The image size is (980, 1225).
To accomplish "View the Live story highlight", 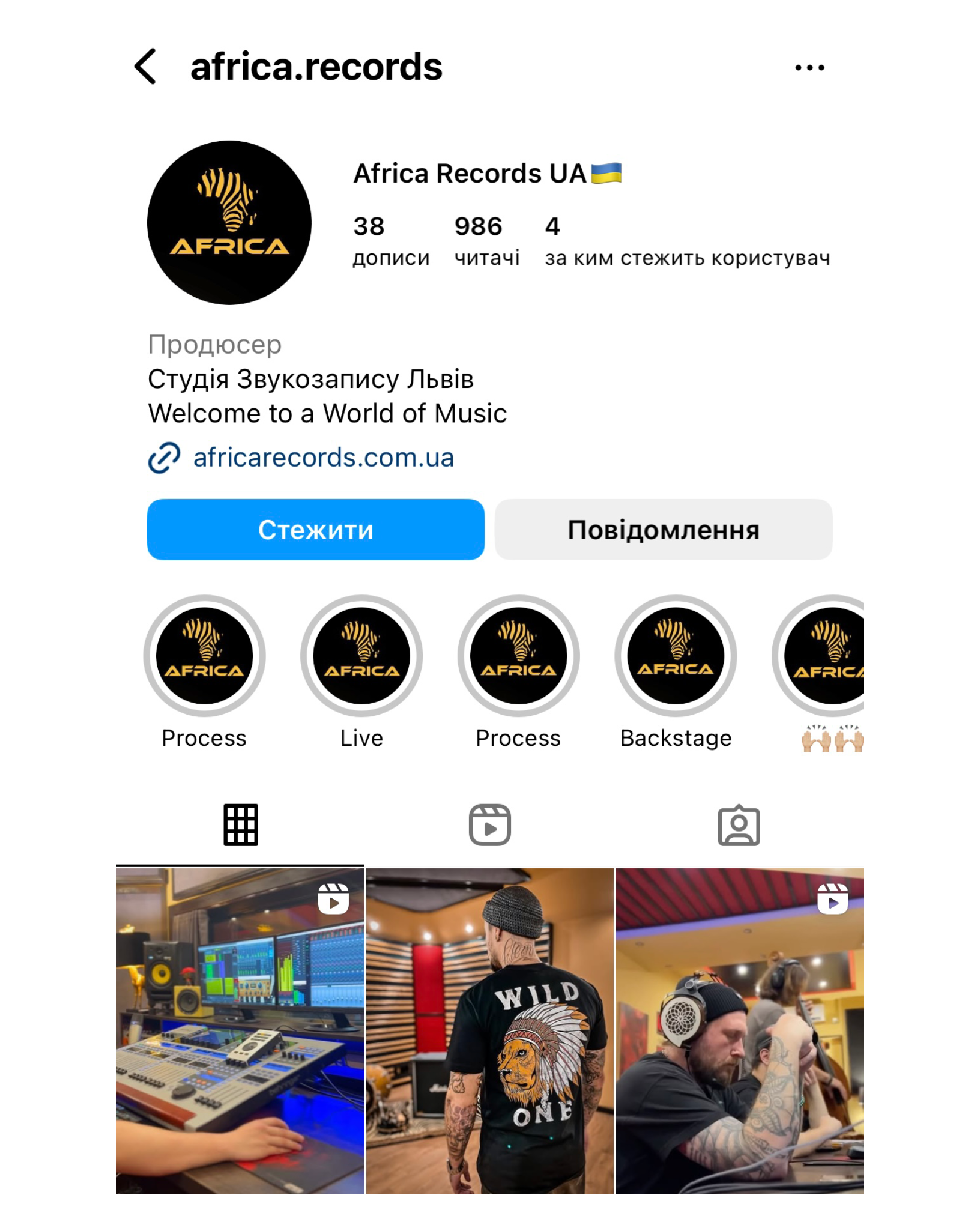I will pyautogui.click(x=361, y=656).
